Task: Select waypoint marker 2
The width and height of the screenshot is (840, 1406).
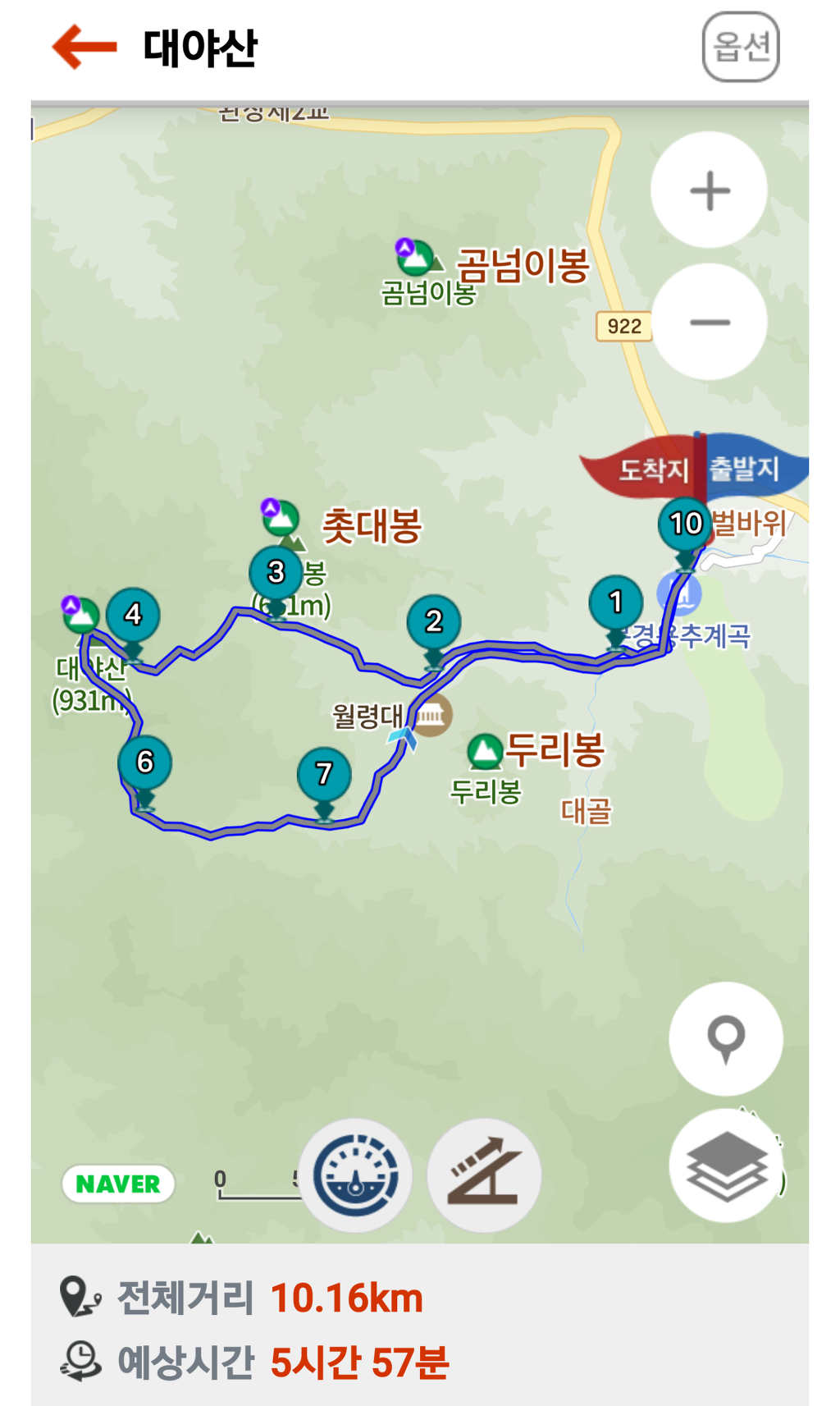Action: (x=434, y=622)
